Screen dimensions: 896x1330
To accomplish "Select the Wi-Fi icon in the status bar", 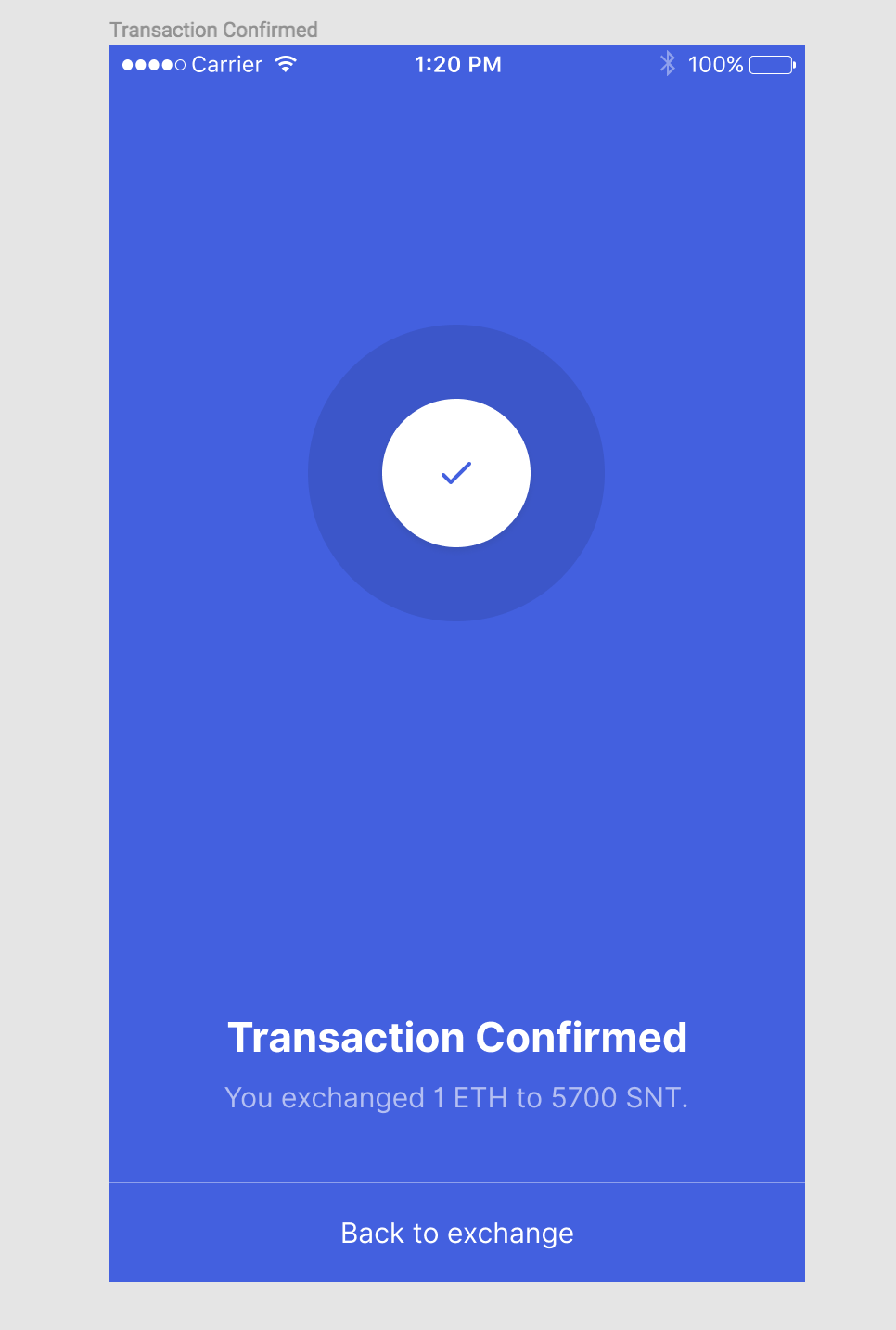I will [x=285, y=64].
